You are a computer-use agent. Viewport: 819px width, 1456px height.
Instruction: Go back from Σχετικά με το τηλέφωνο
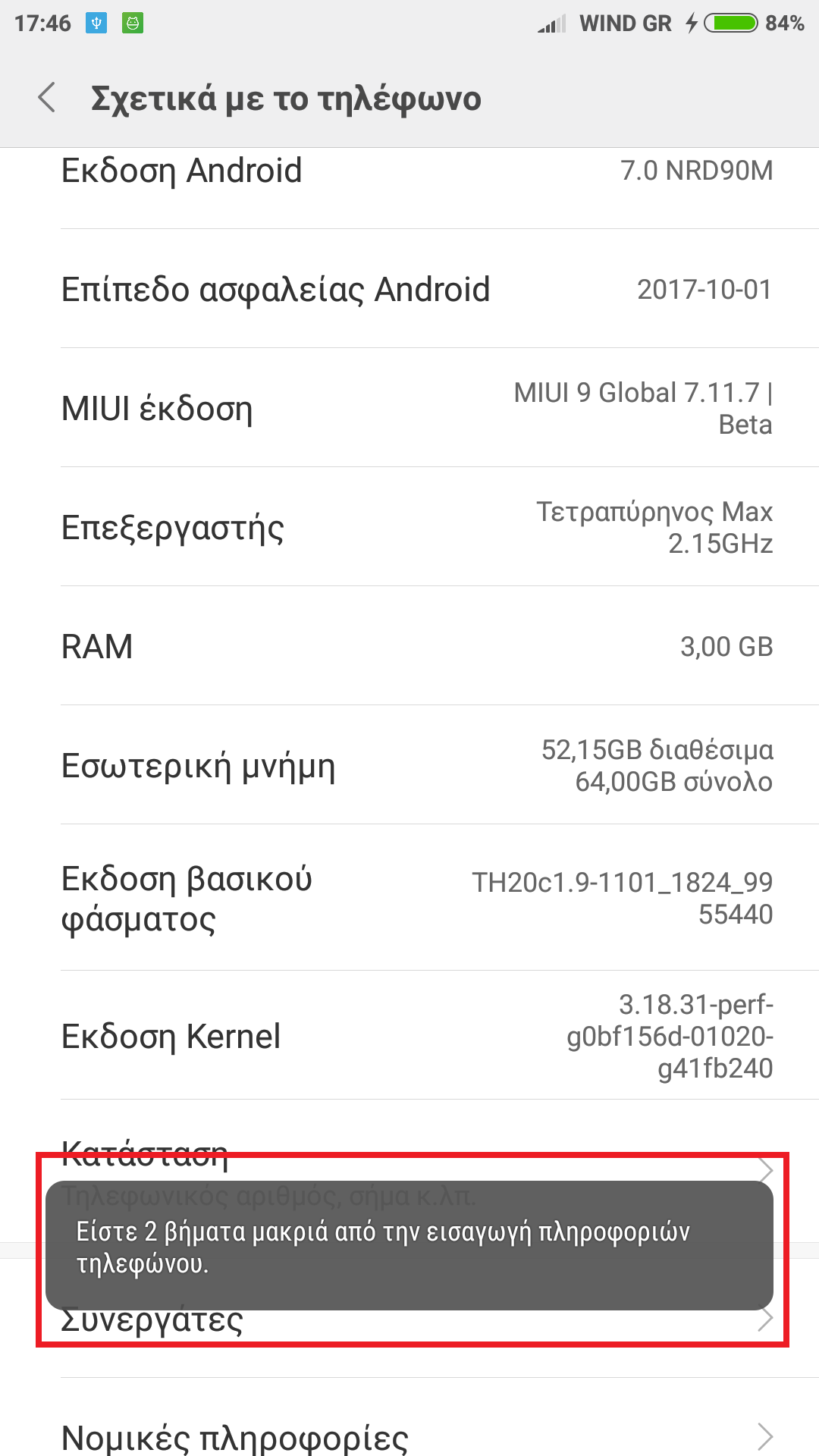click(47, 99)
